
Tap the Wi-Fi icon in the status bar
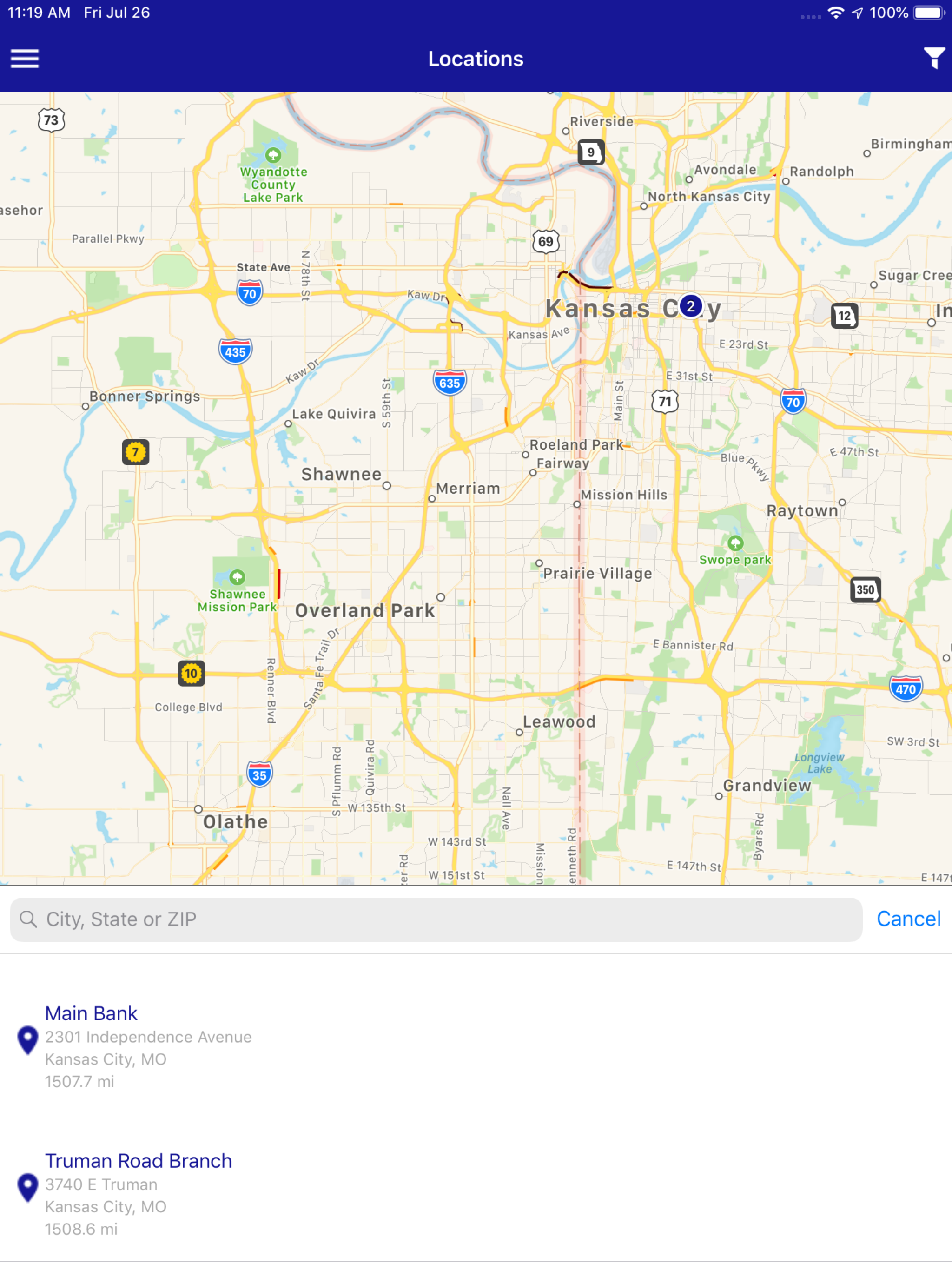[x=835, y=12]
